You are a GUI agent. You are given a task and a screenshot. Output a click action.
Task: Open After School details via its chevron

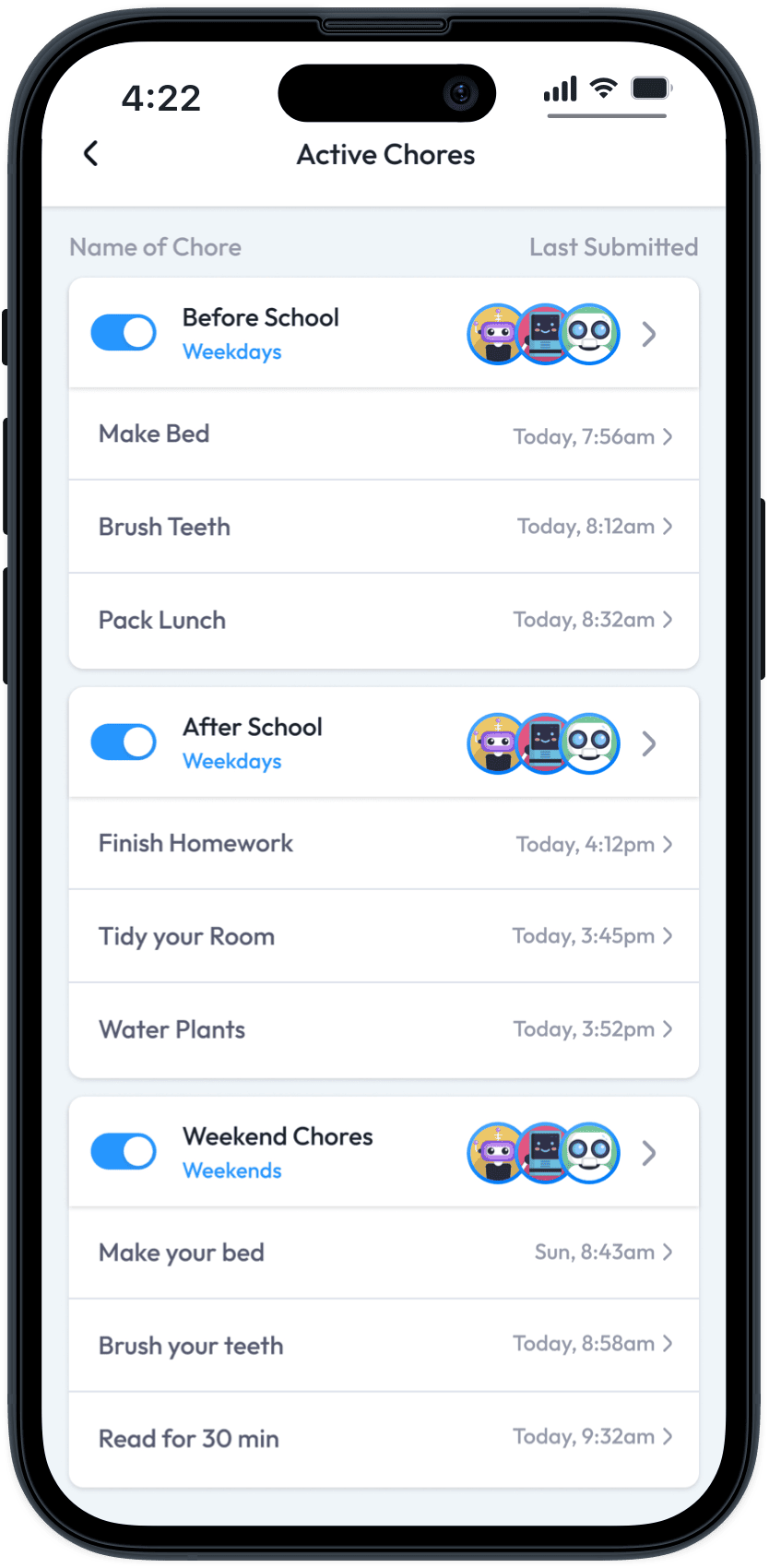649,743
